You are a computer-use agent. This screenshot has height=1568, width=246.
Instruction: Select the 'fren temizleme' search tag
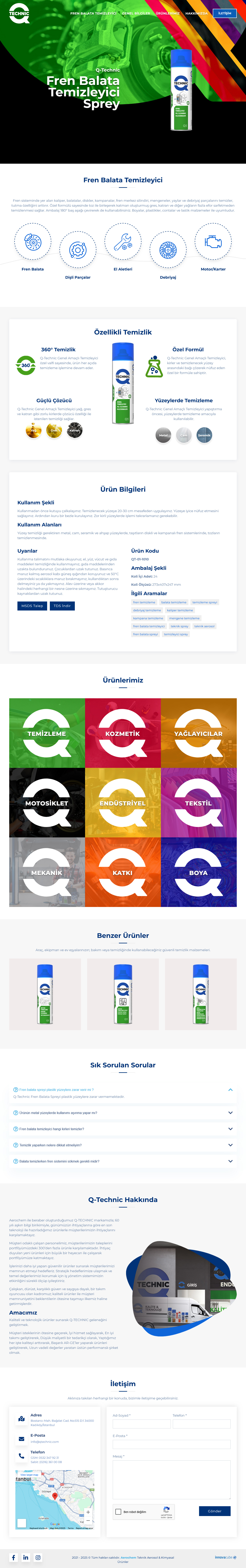(x=144, y=602)
